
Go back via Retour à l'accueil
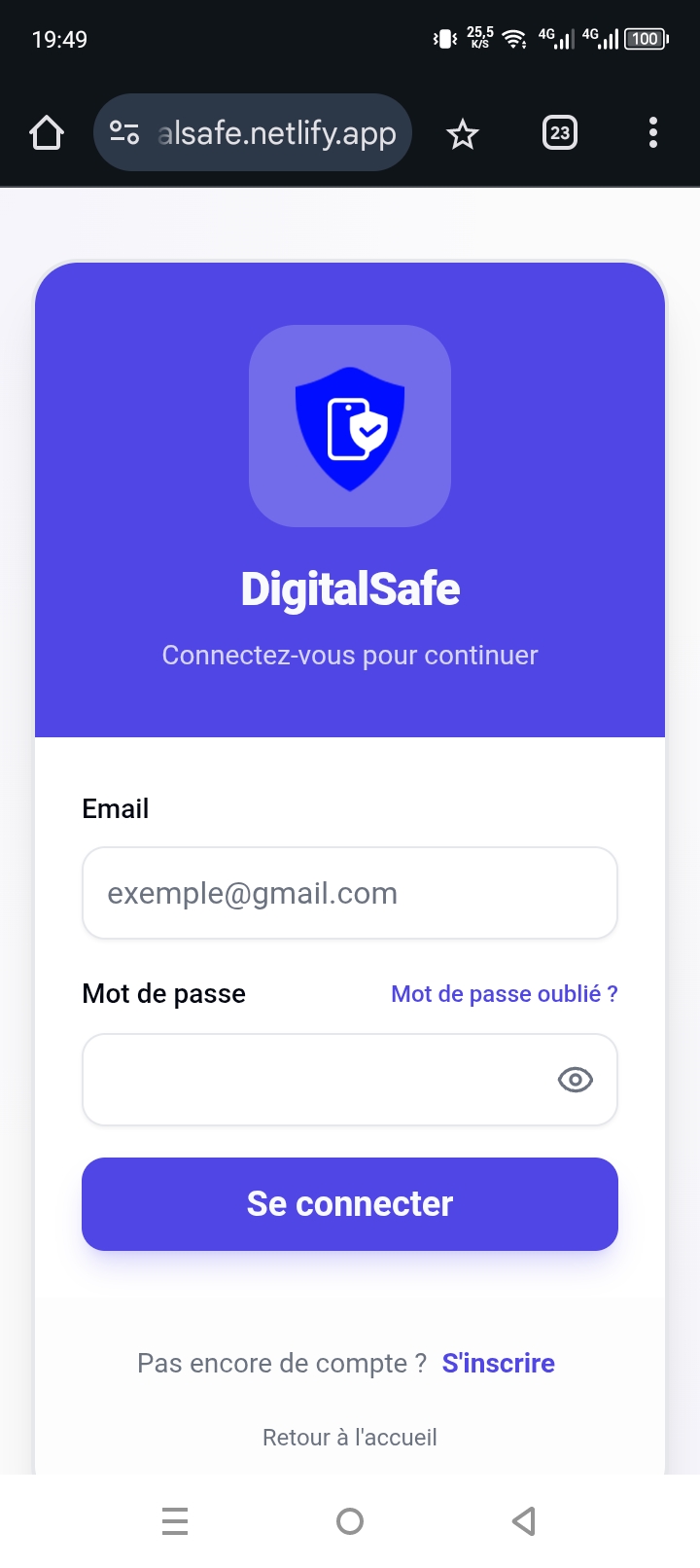(350, 1438)
